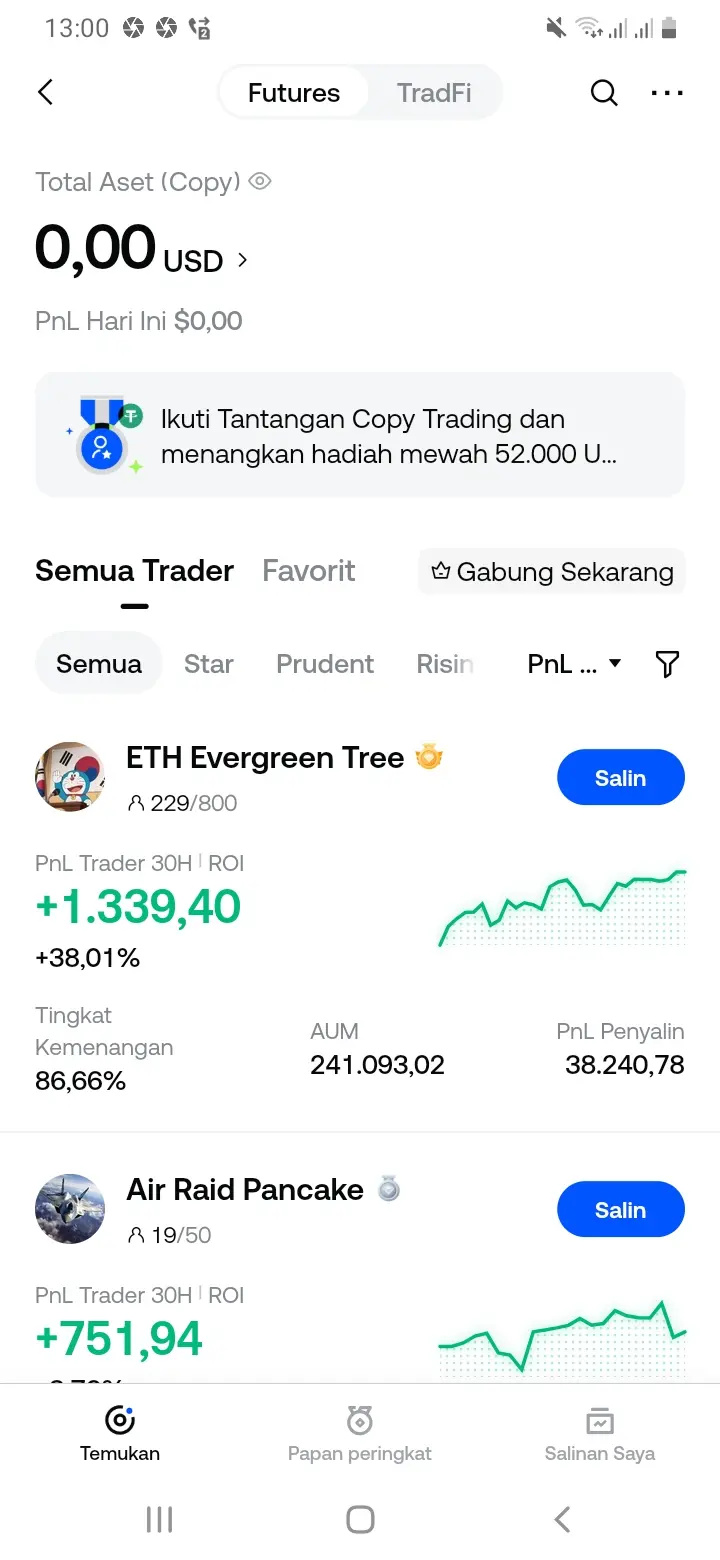Screen dimensions: 720x1560
Task: Tap Salin for Air Raid Pancake
Action: tap(620, 1210)
